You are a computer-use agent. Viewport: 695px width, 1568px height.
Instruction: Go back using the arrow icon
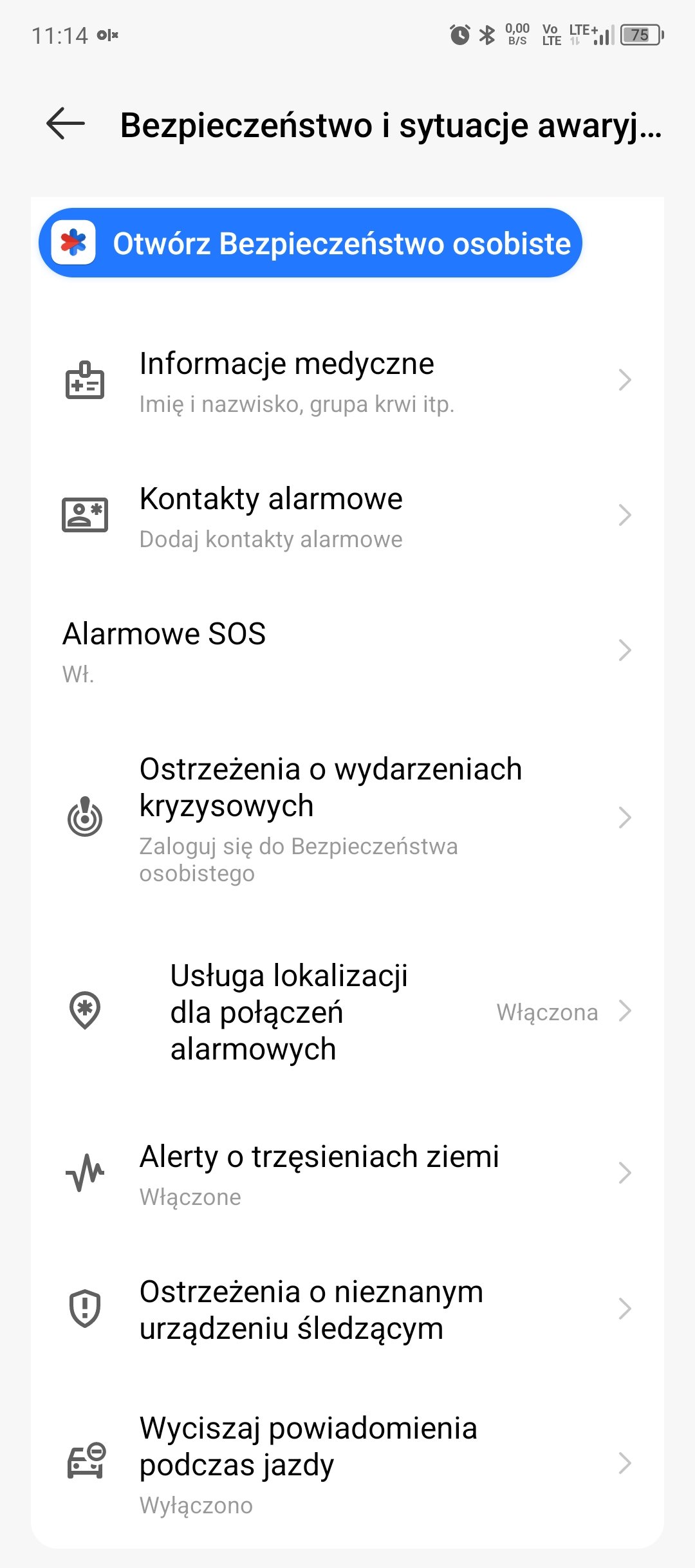[66, 124]
